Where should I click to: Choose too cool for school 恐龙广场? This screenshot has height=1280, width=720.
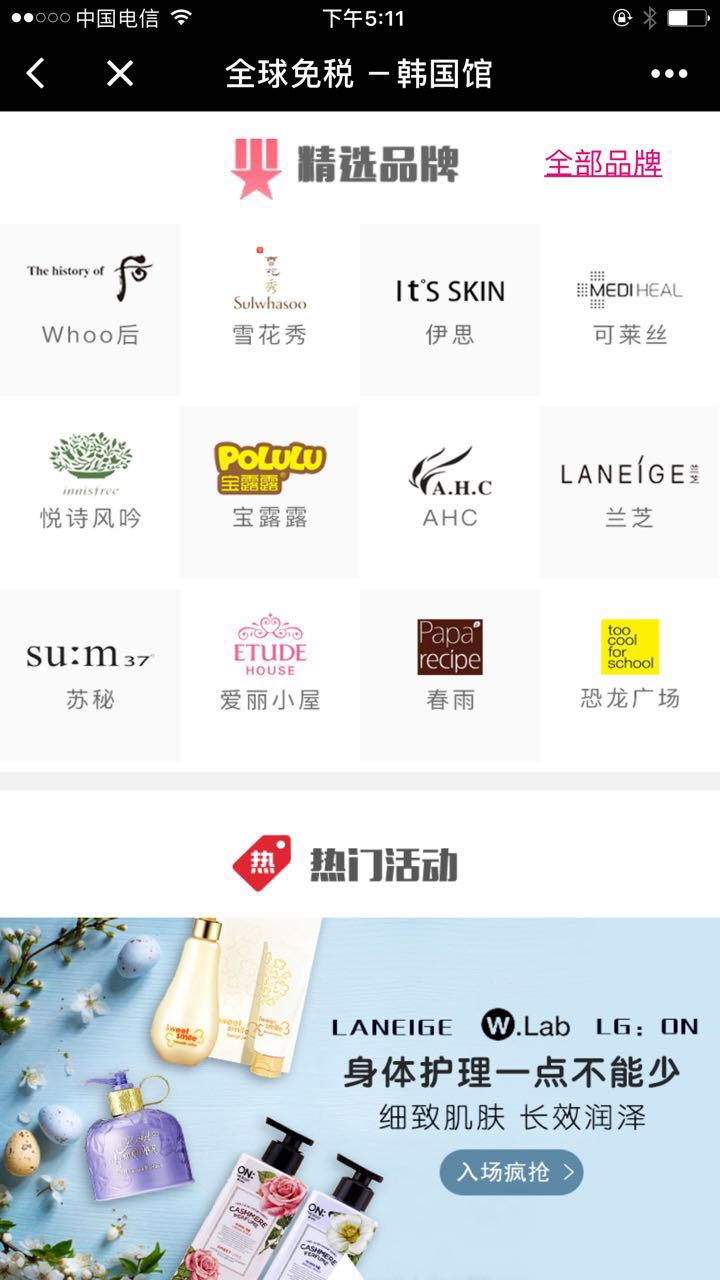pos(630,675)
